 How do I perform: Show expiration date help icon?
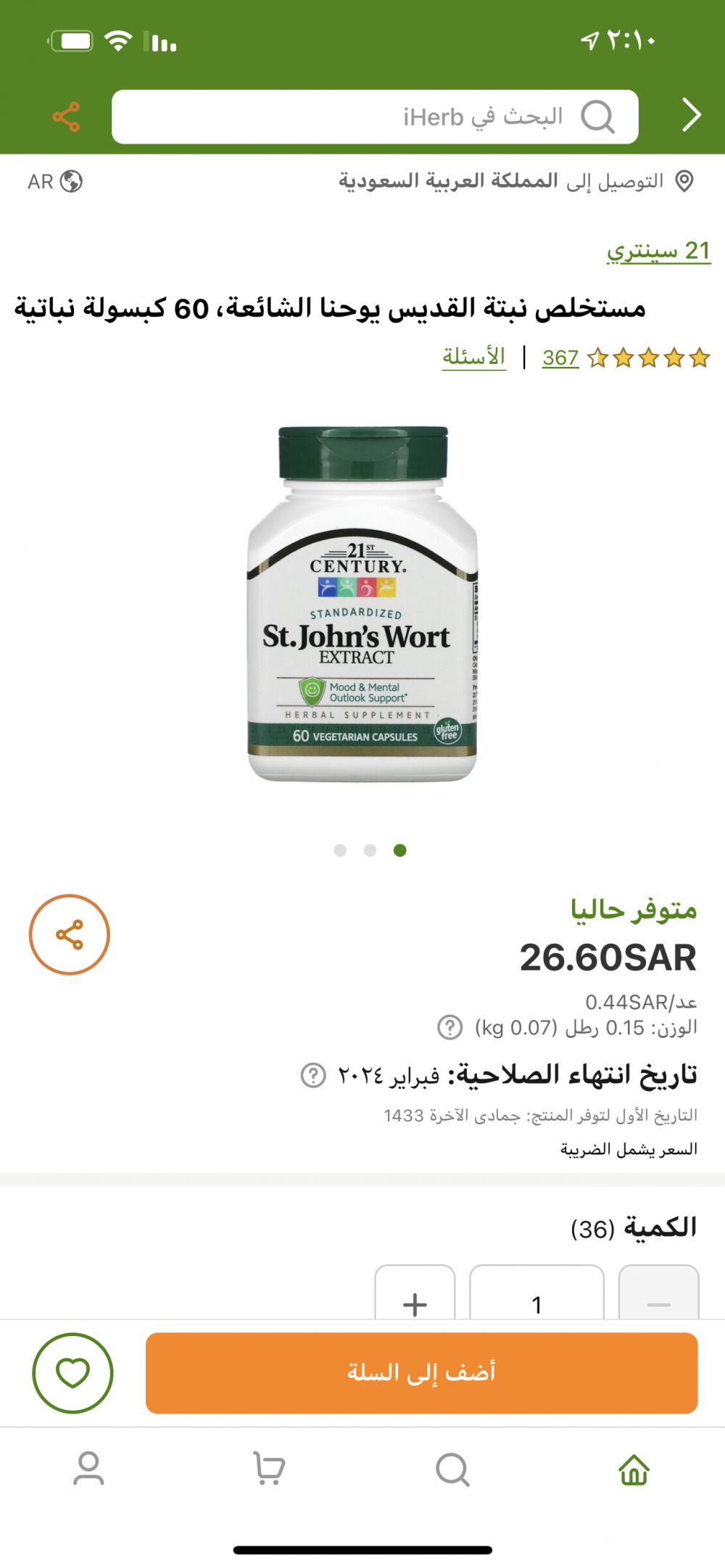point(313,1075)
